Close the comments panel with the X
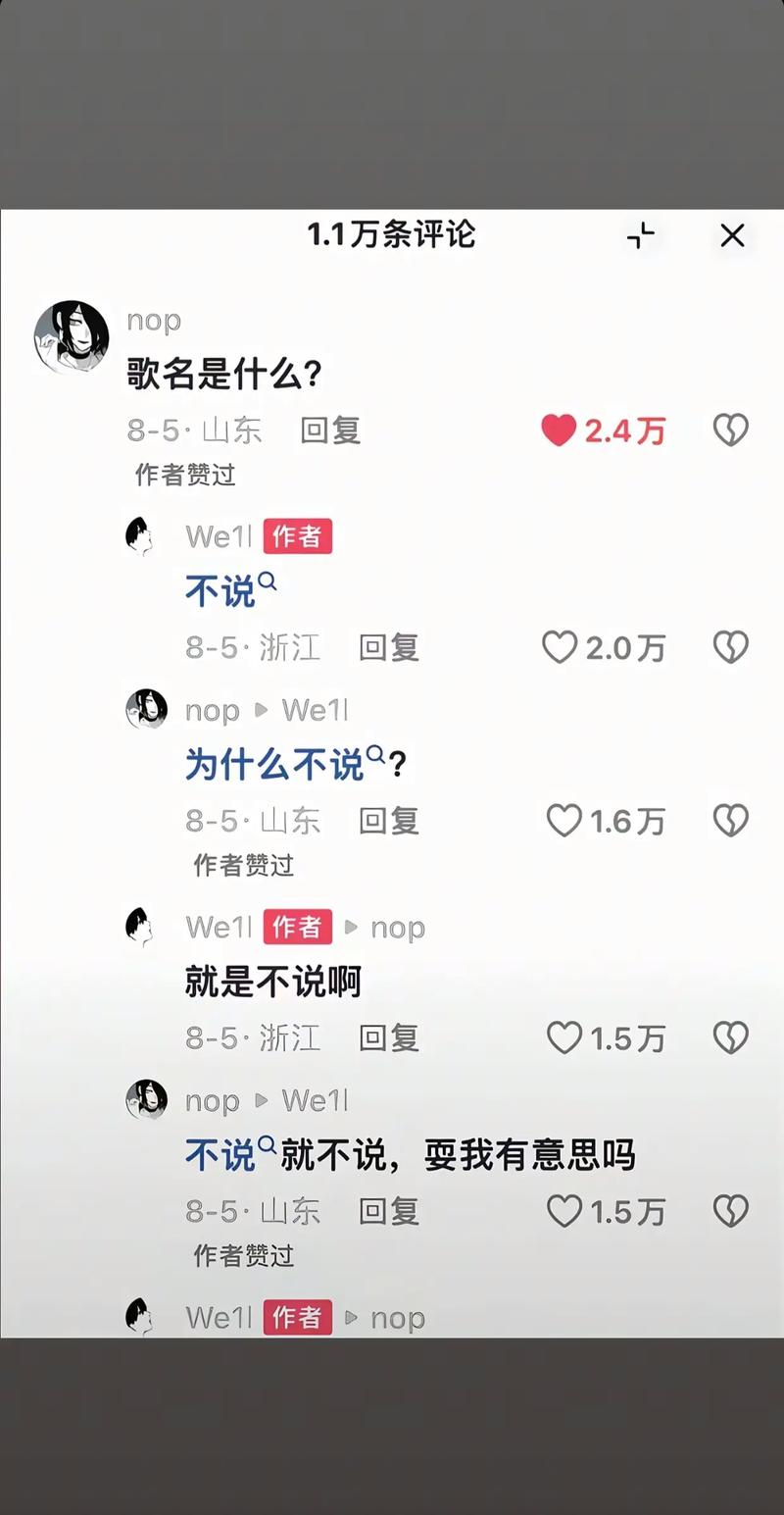Image resolution: width=784 pixels, height=1515 pixels. (732, 235)
